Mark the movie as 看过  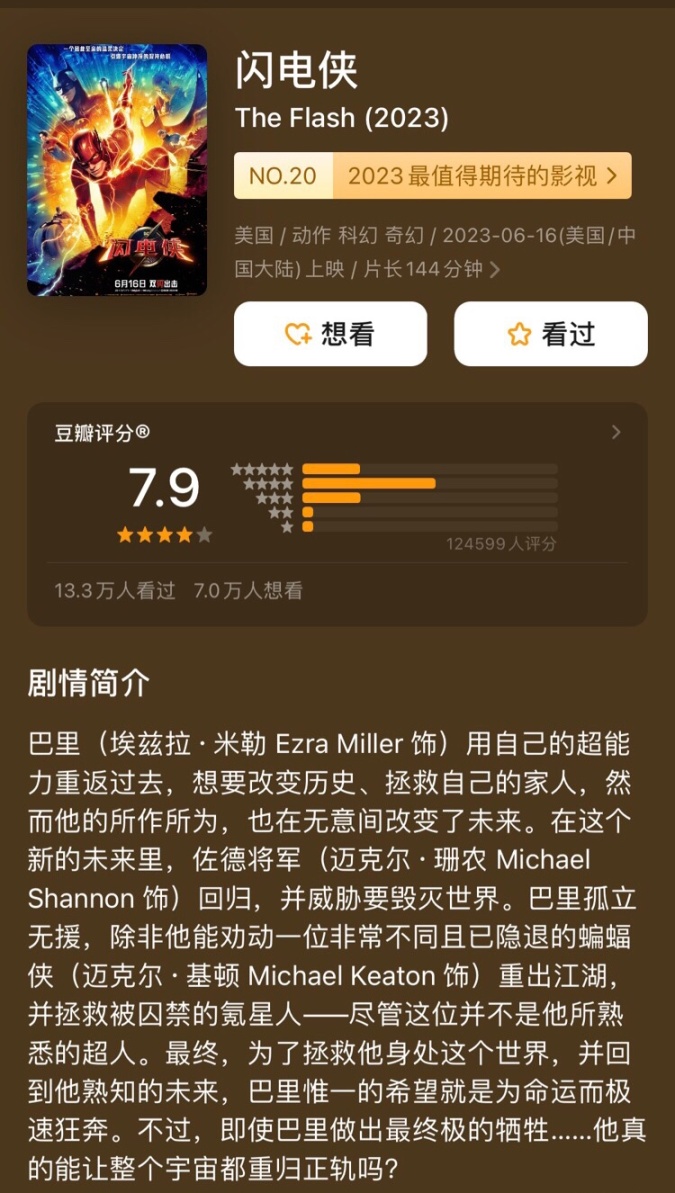[550, 334]
